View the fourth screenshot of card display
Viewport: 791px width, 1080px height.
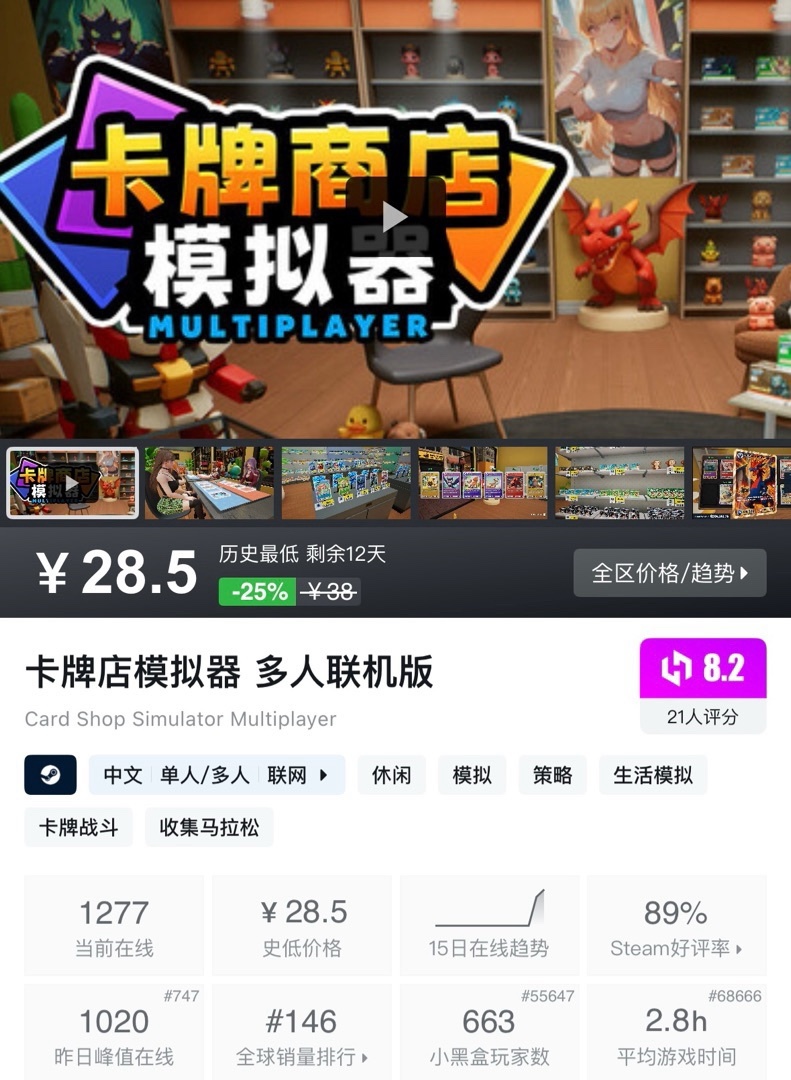point(483,483)
